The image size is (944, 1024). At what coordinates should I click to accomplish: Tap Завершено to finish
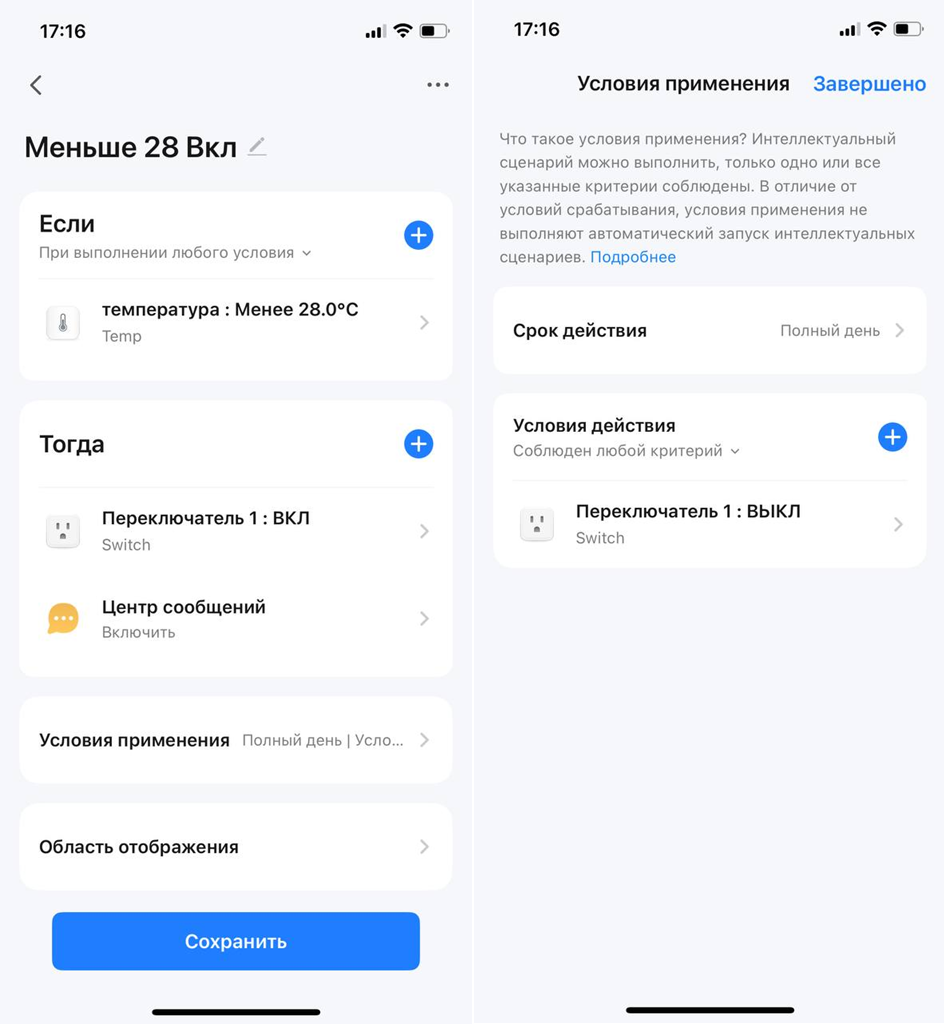(869, 84)
